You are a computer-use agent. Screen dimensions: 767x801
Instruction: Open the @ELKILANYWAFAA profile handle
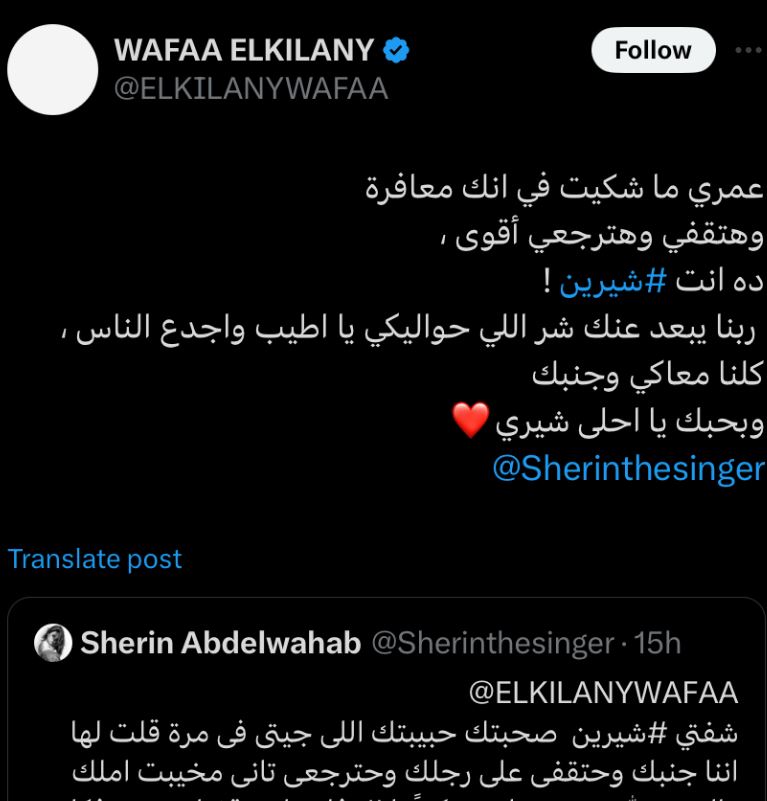(x=250, y=88)
